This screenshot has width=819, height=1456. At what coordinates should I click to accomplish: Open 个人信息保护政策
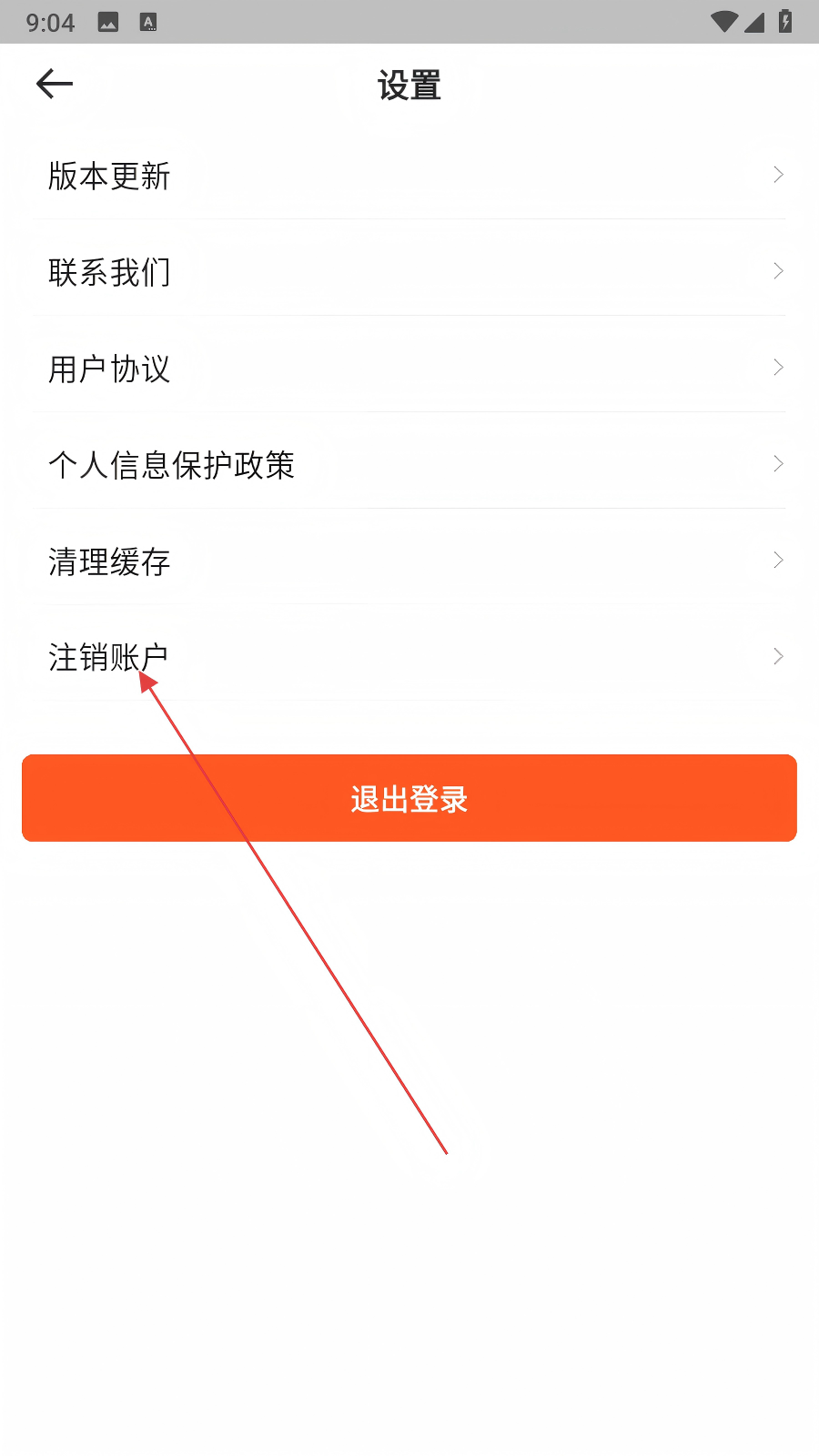point(409,464)
